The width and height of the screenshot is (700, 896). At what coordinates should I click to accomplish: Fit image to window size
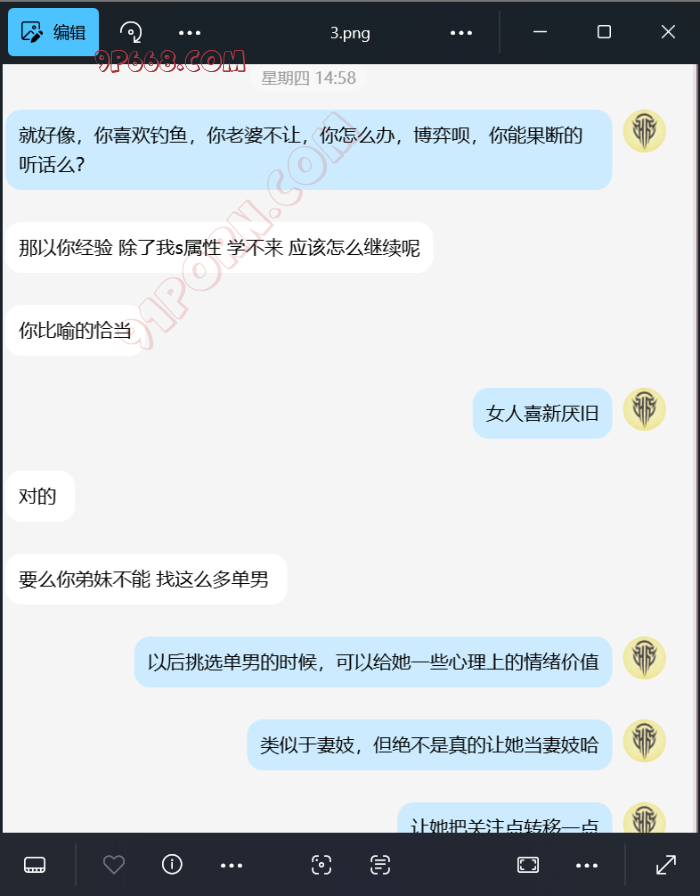pos(528,865)
